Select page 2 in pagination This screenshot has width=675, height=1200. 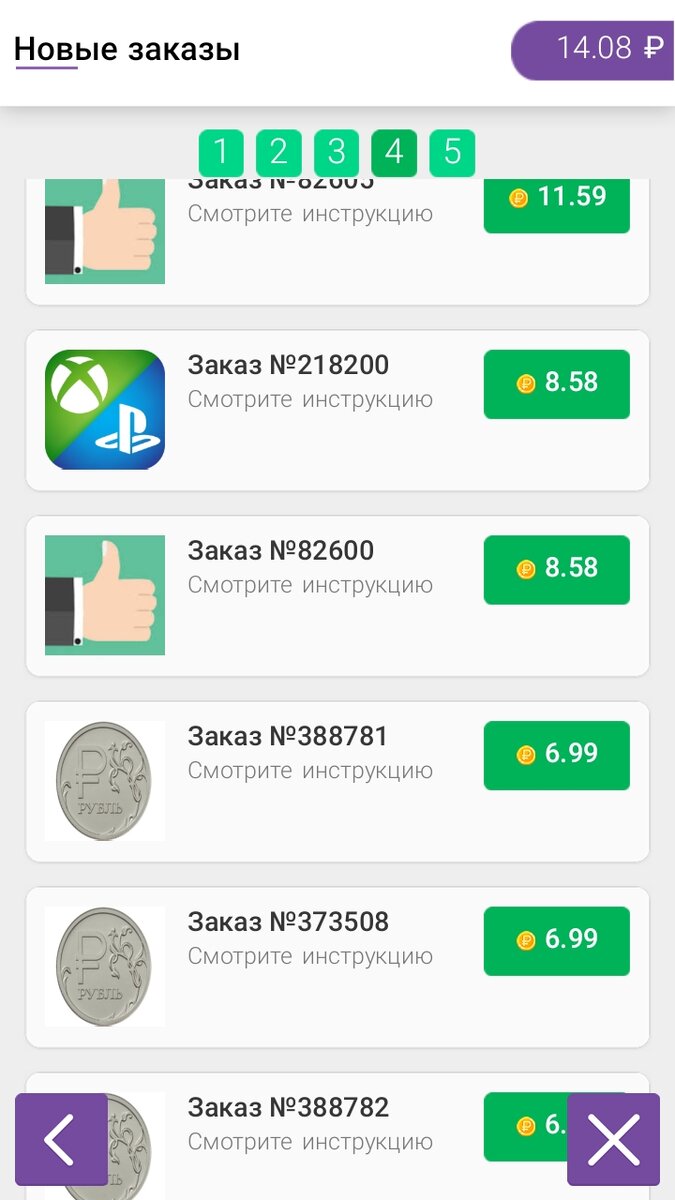coord(279,153)
